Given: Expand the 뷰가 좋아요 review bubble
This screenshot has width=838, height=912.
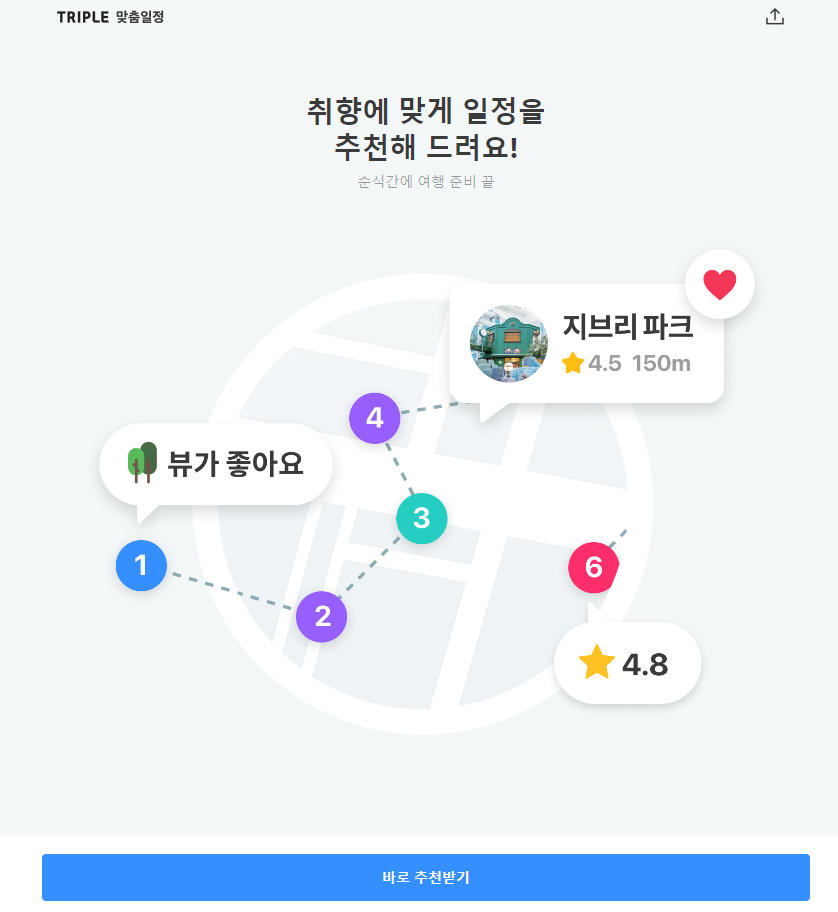Looking at the screenshot, I should pos(215,461).
